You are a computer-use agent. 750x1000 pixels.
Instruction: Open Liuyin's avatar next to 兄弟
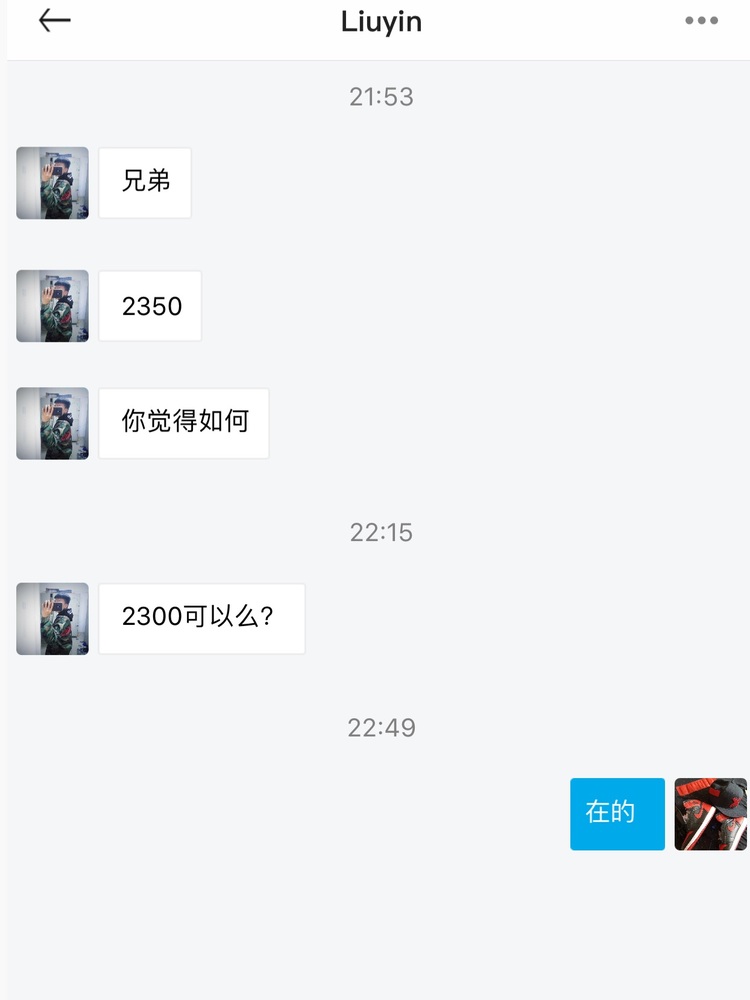pos(52,183)
